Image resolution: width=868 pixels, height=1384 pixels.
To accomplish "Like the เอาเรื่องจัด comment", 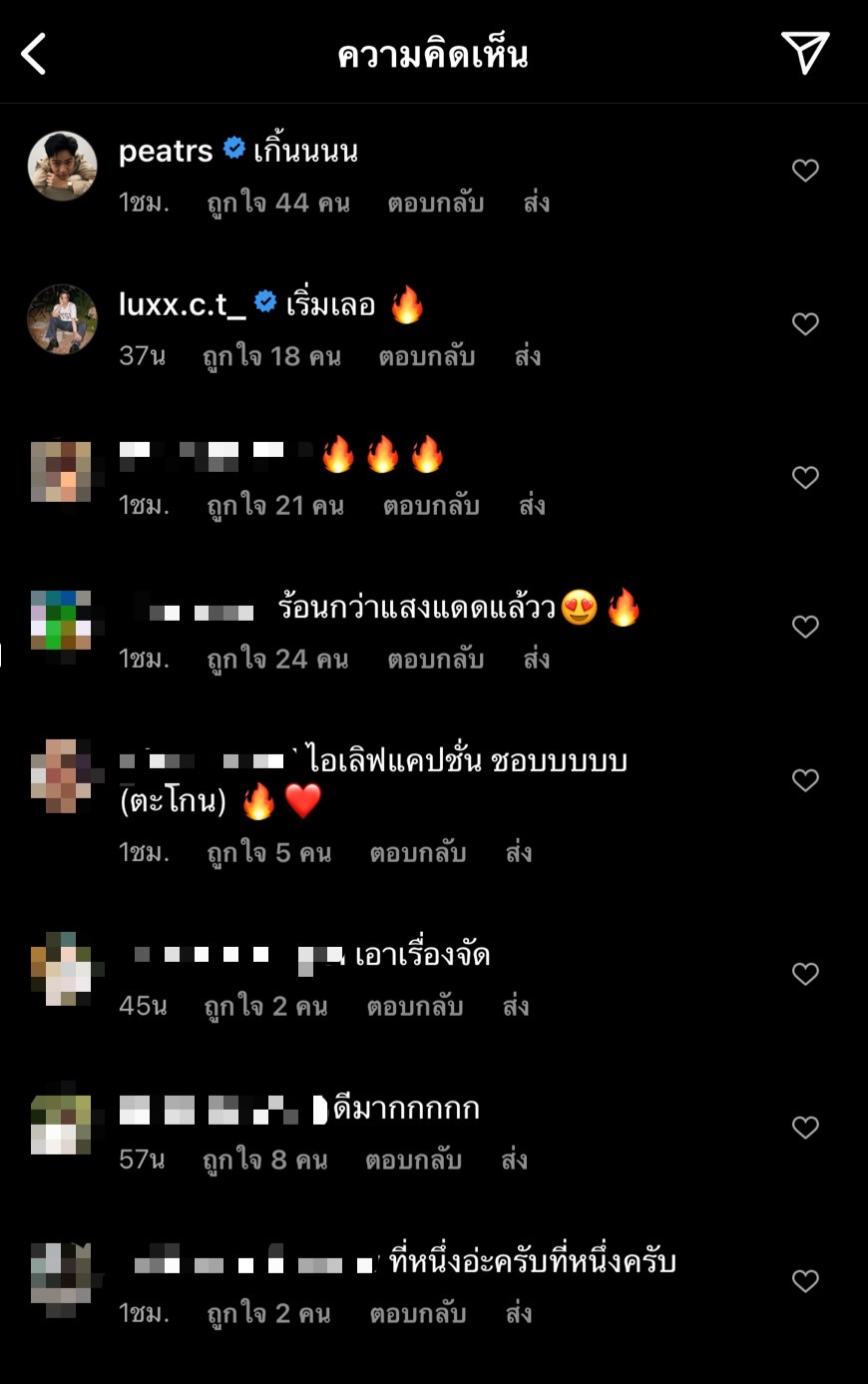I will point(805,974).
